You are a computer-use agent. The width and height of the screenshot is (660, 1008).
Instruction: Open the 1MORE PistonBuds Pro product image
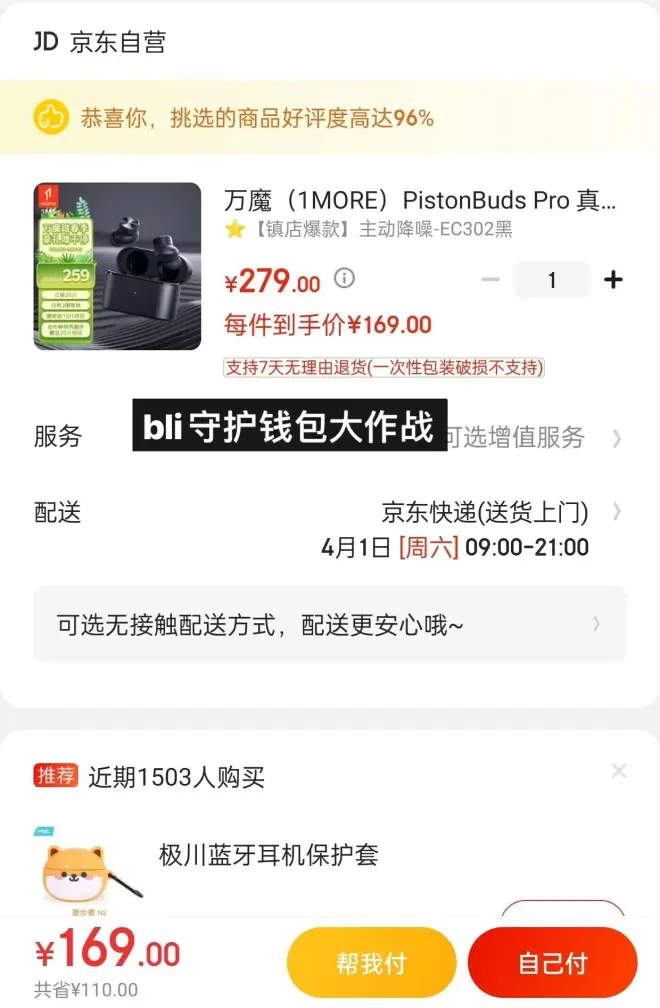[117, 266]
